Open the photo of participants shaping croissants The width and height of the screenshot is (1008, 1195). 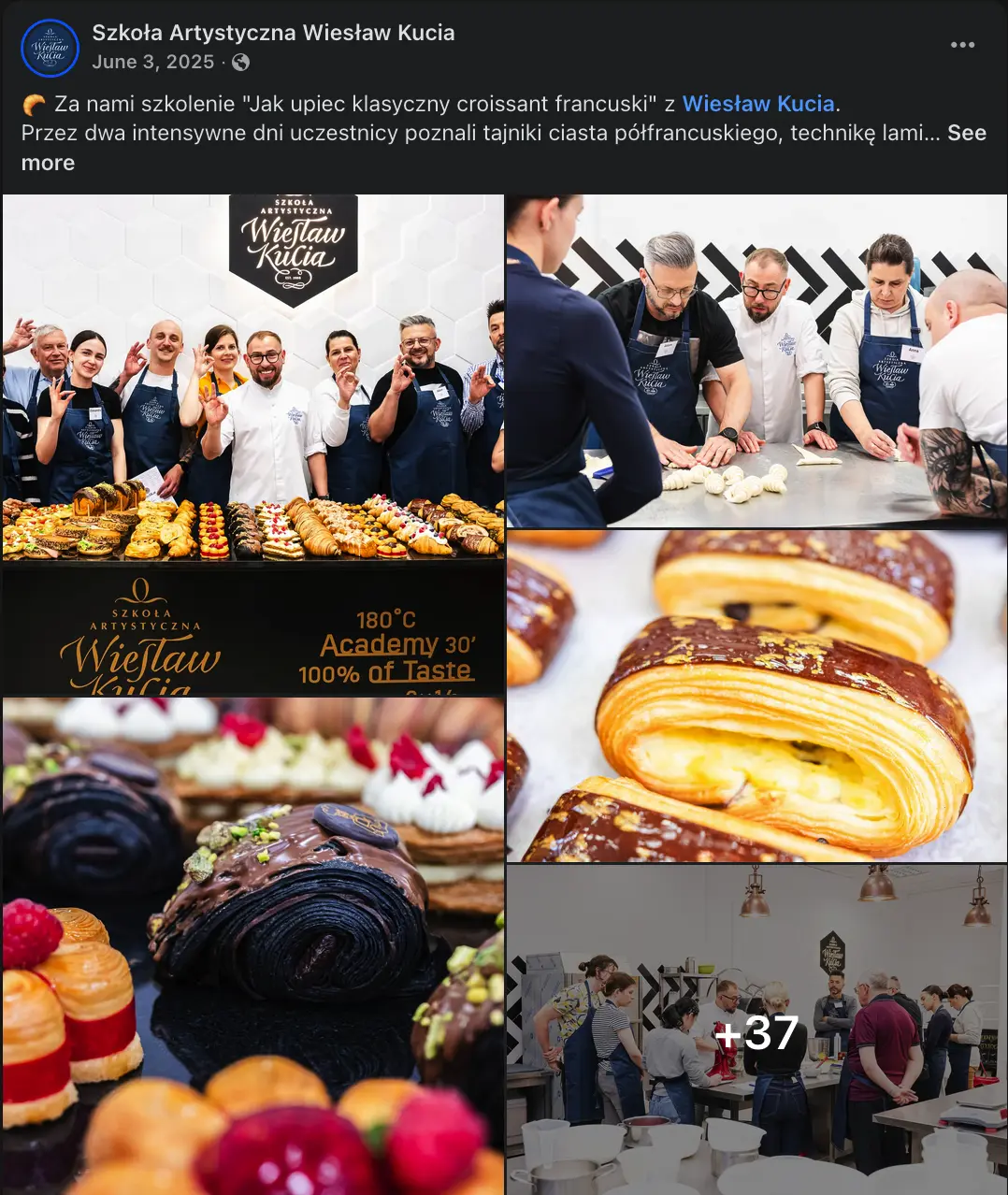[x=756, y=360]
